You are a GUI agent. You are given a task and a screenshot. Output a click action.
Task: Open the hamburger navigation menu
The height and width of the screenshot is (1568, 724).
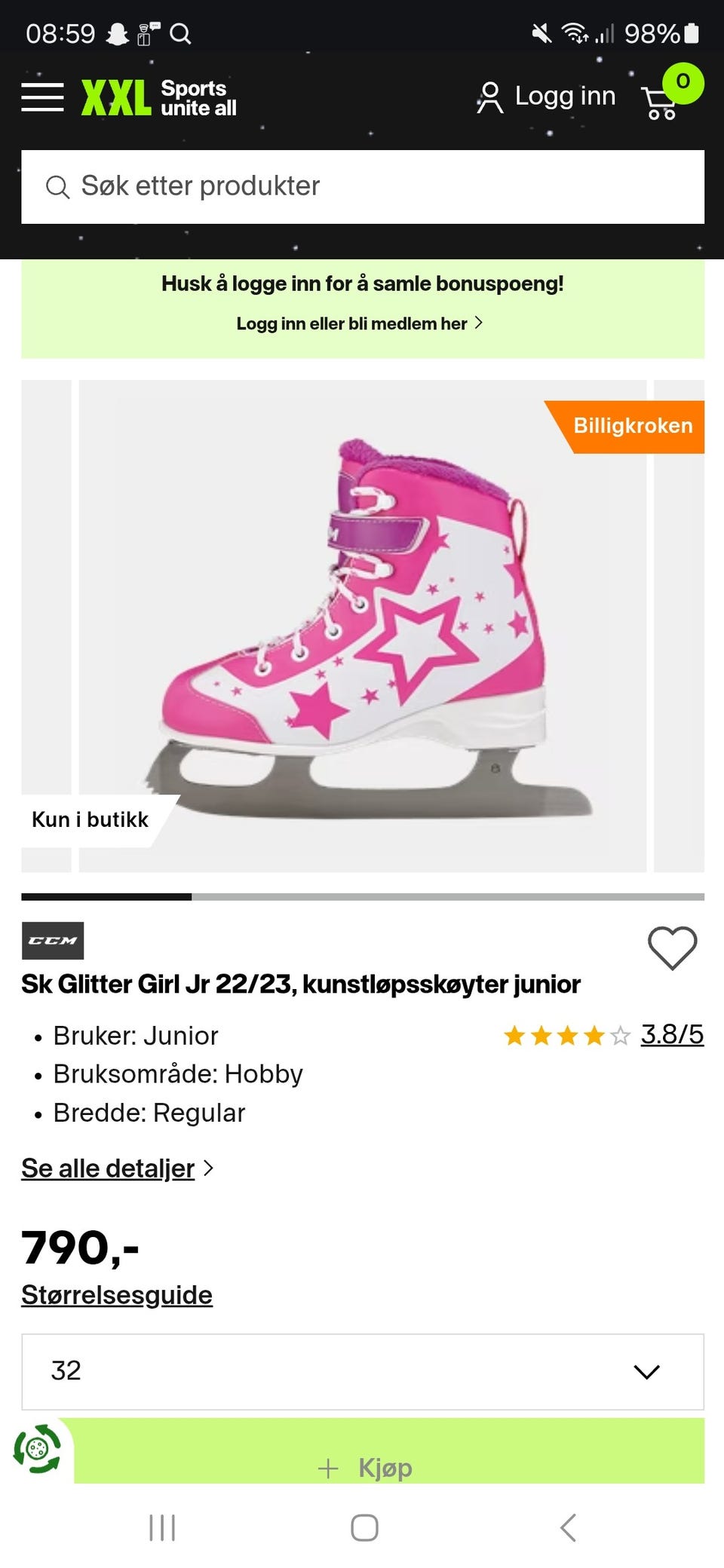click(43, 96)
